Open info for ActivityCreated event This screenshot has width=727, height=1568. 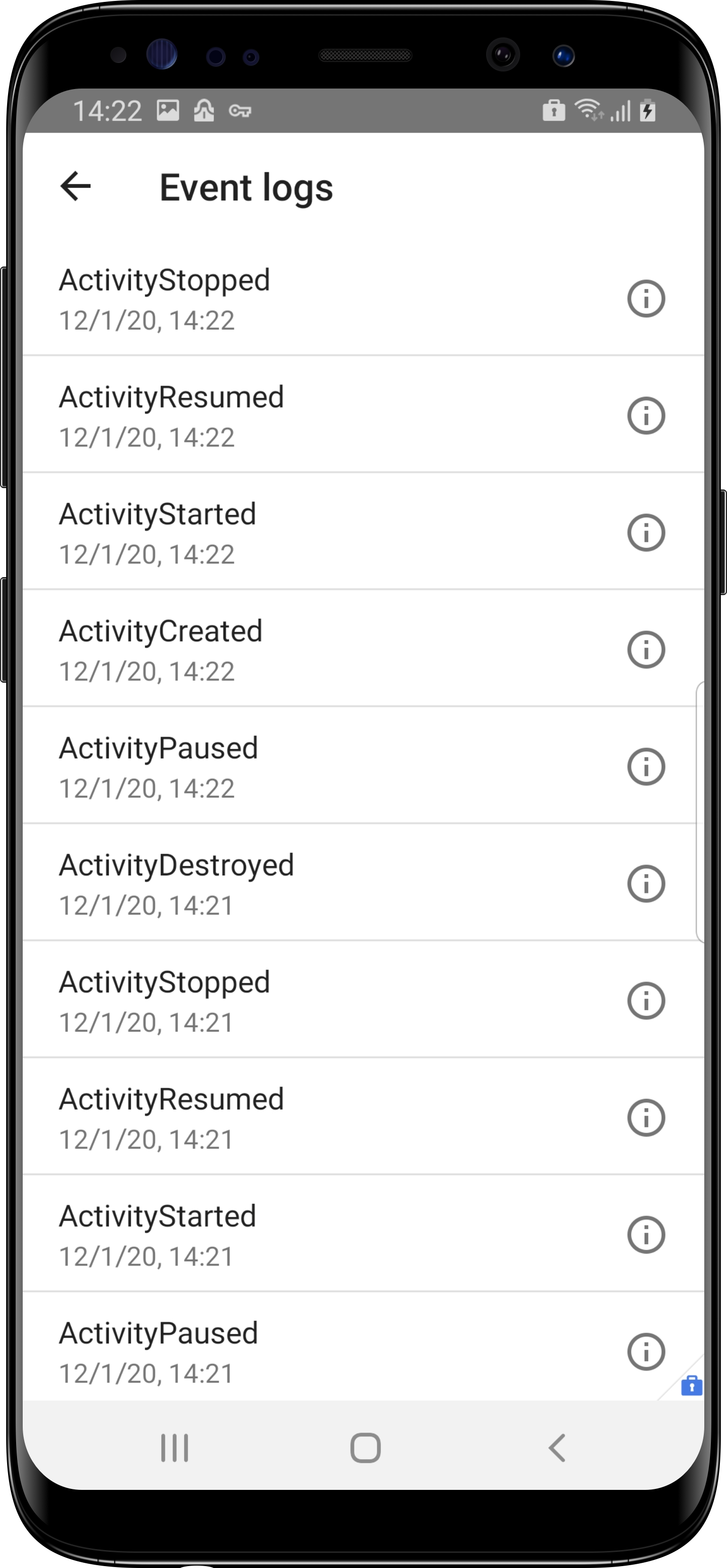[x=646, y=650]
